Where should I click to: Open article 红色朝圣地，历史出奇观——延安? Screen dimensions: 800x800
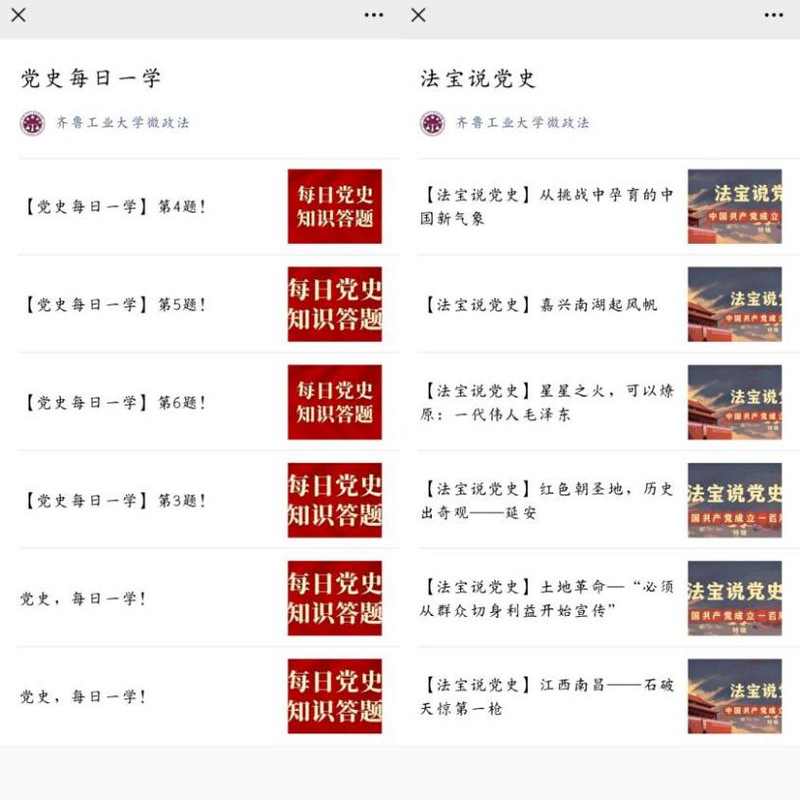pyautogui.click(x=609, y=501)
